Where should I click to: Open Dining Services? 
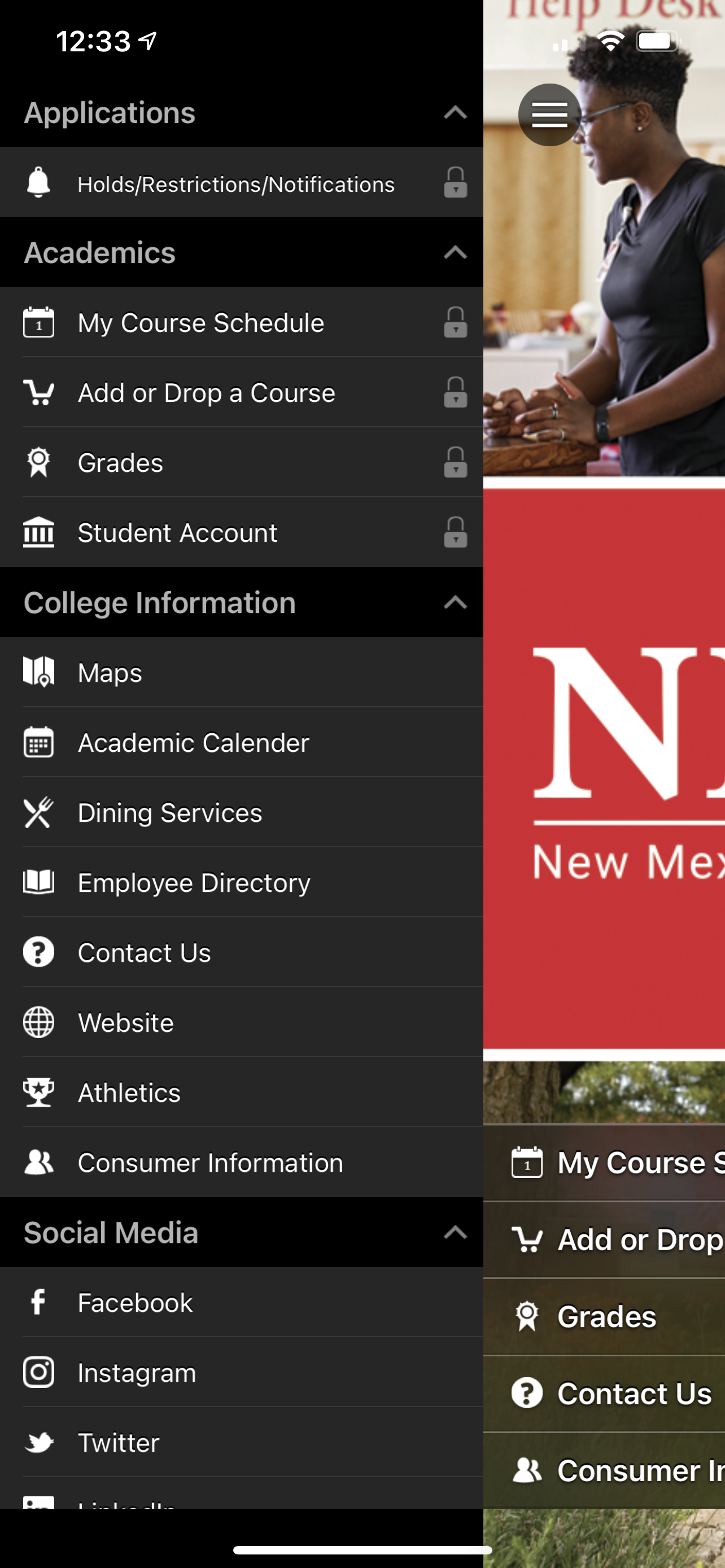pos(170,813)
